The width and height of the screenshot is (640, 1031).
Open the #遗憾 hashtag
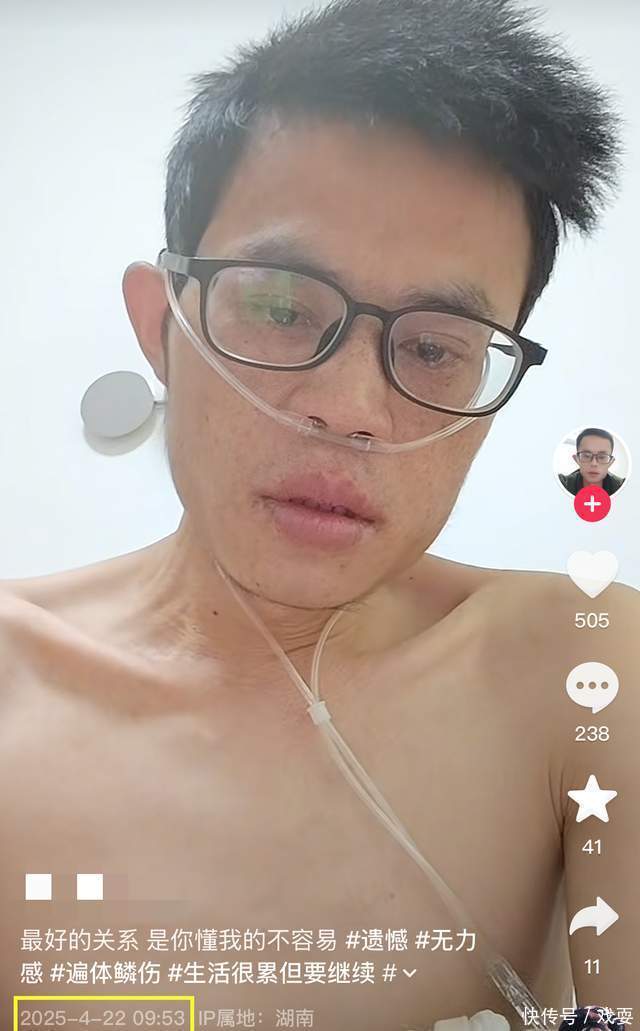tap(376, 940)
